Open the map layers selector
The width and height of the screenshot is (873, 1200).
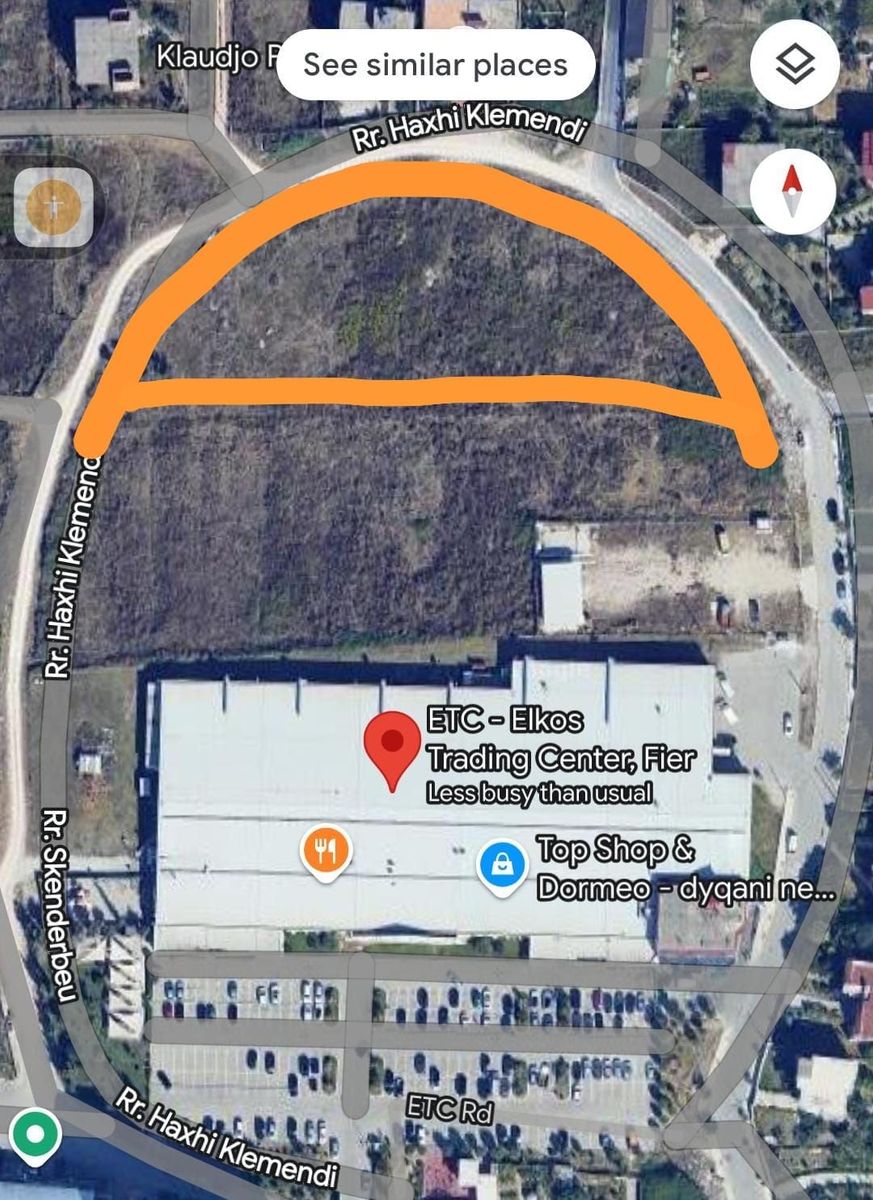click(795, 65)
